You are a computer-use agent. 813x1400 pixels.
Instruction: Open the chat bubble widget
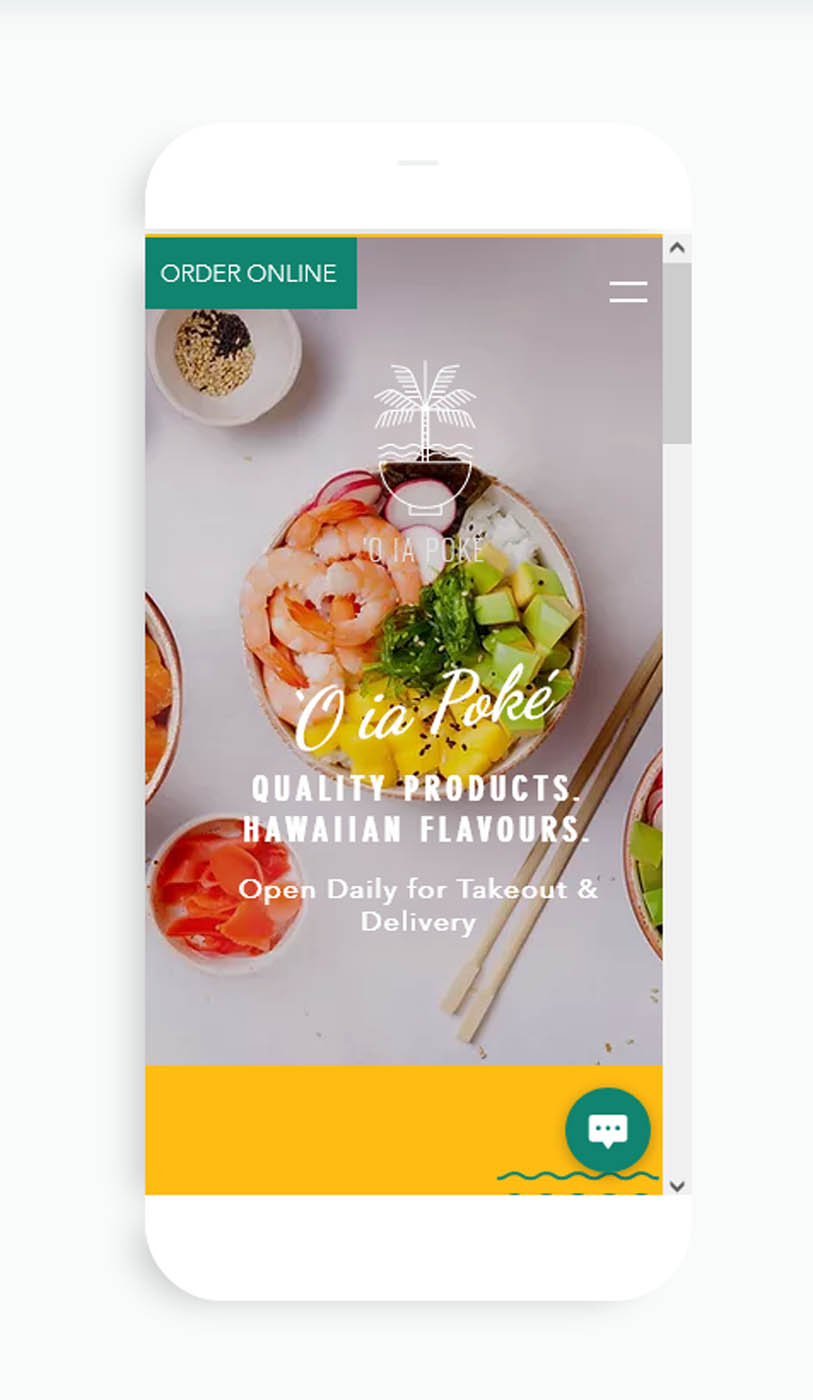[608, 1130]
